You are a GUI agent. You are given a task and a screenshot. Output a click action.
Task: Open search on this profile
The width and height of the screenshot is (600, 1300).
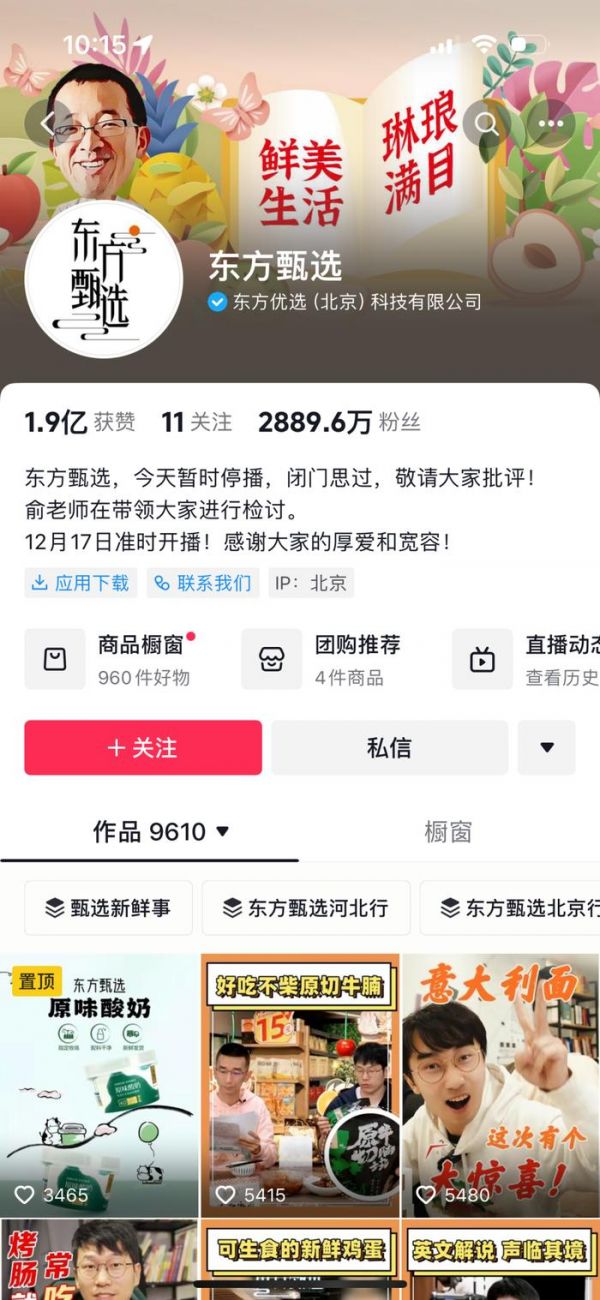(x=487, y=123)
